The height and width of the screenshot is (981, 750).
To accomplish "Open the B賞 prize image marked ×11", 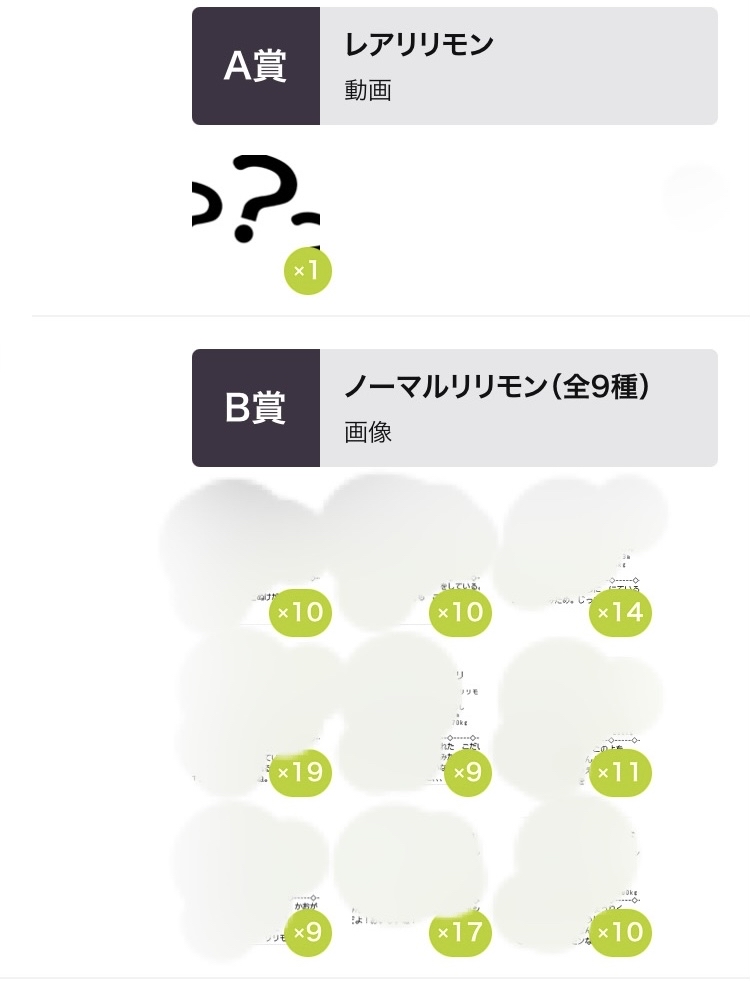I will (575, 712).
